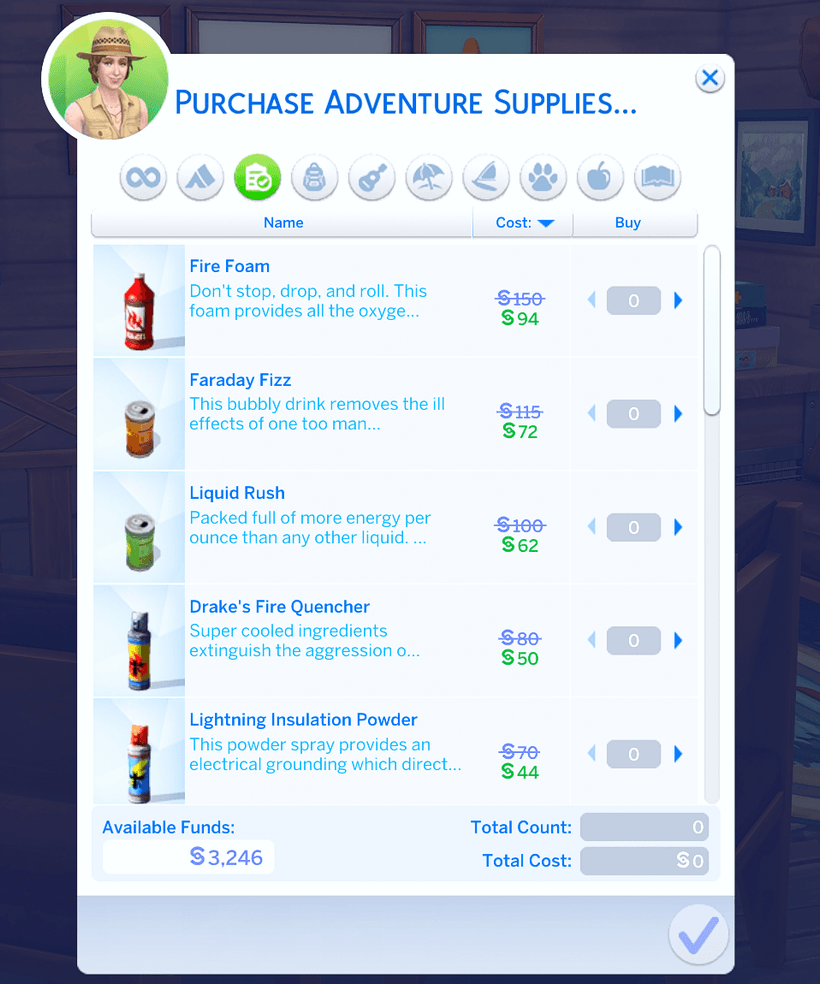Open the backpack category filter
The height and width of the screenshot is (984, 820).
click(x=314, y=178)
